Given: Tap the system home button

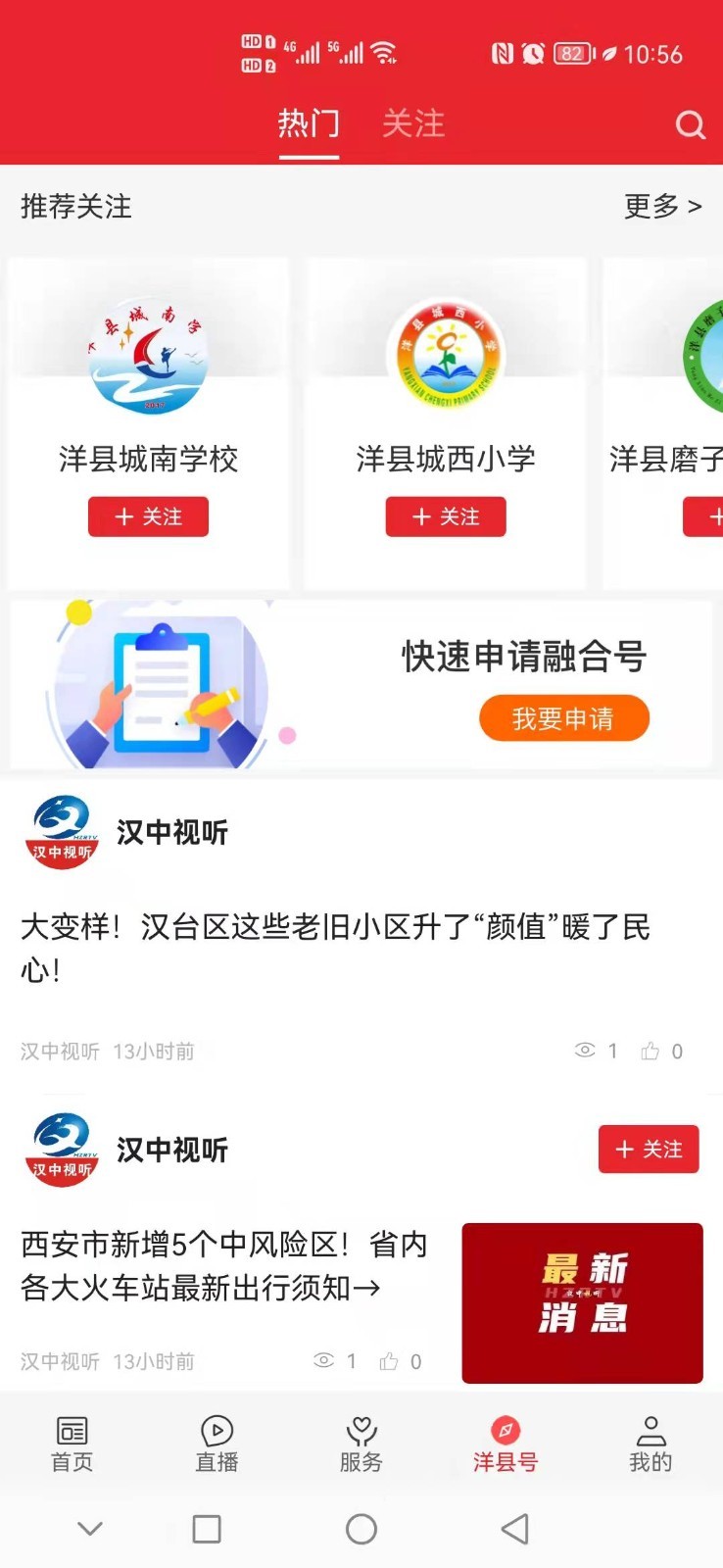Looking at the screenshot, I should pyautogui.click(x=361, y=1529).
